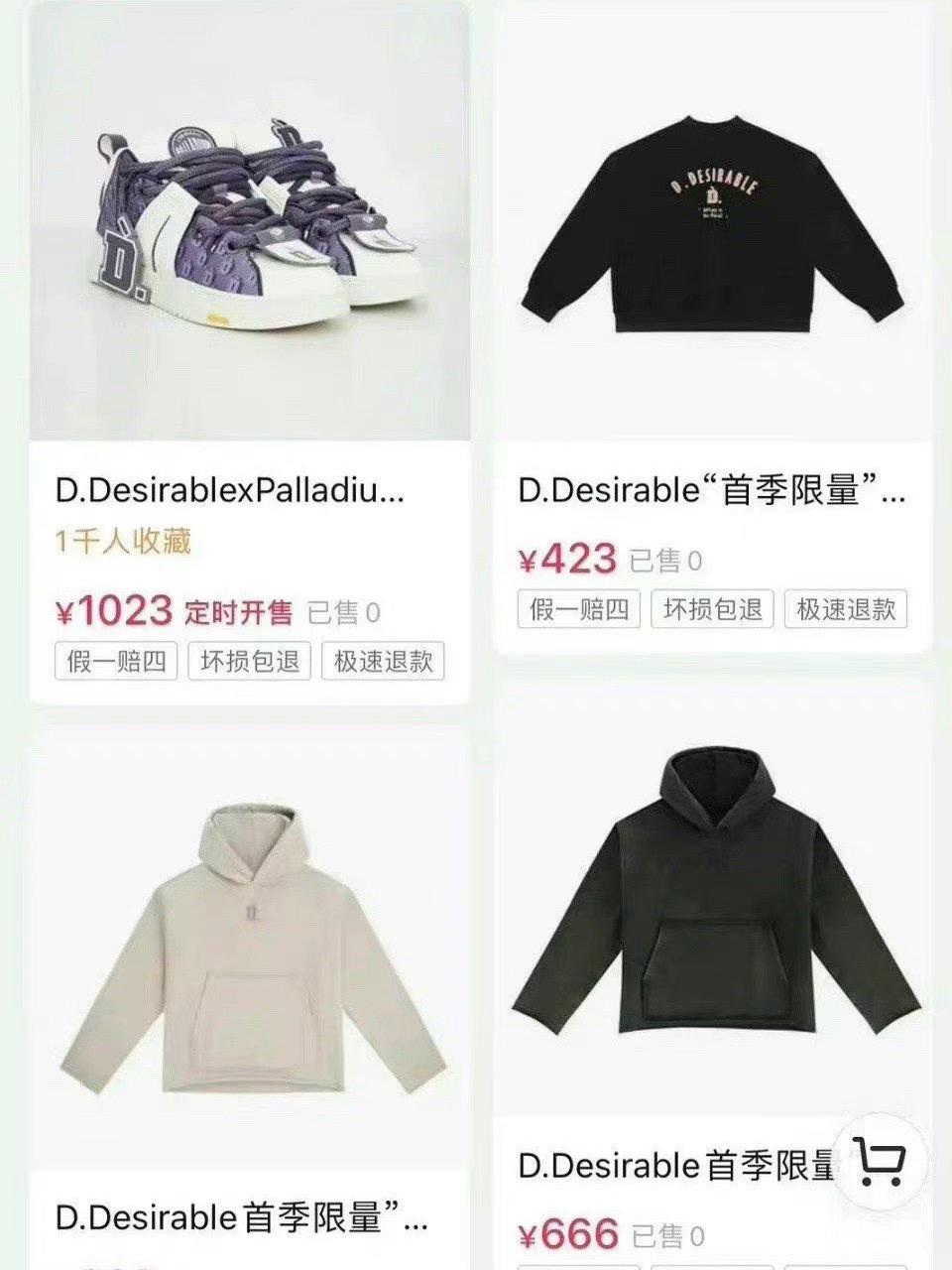Viewport: 952px width, 1270px height.
Task: Open the truncated D.DesirablexPalladiu title
Action: (x=230, y=491)
